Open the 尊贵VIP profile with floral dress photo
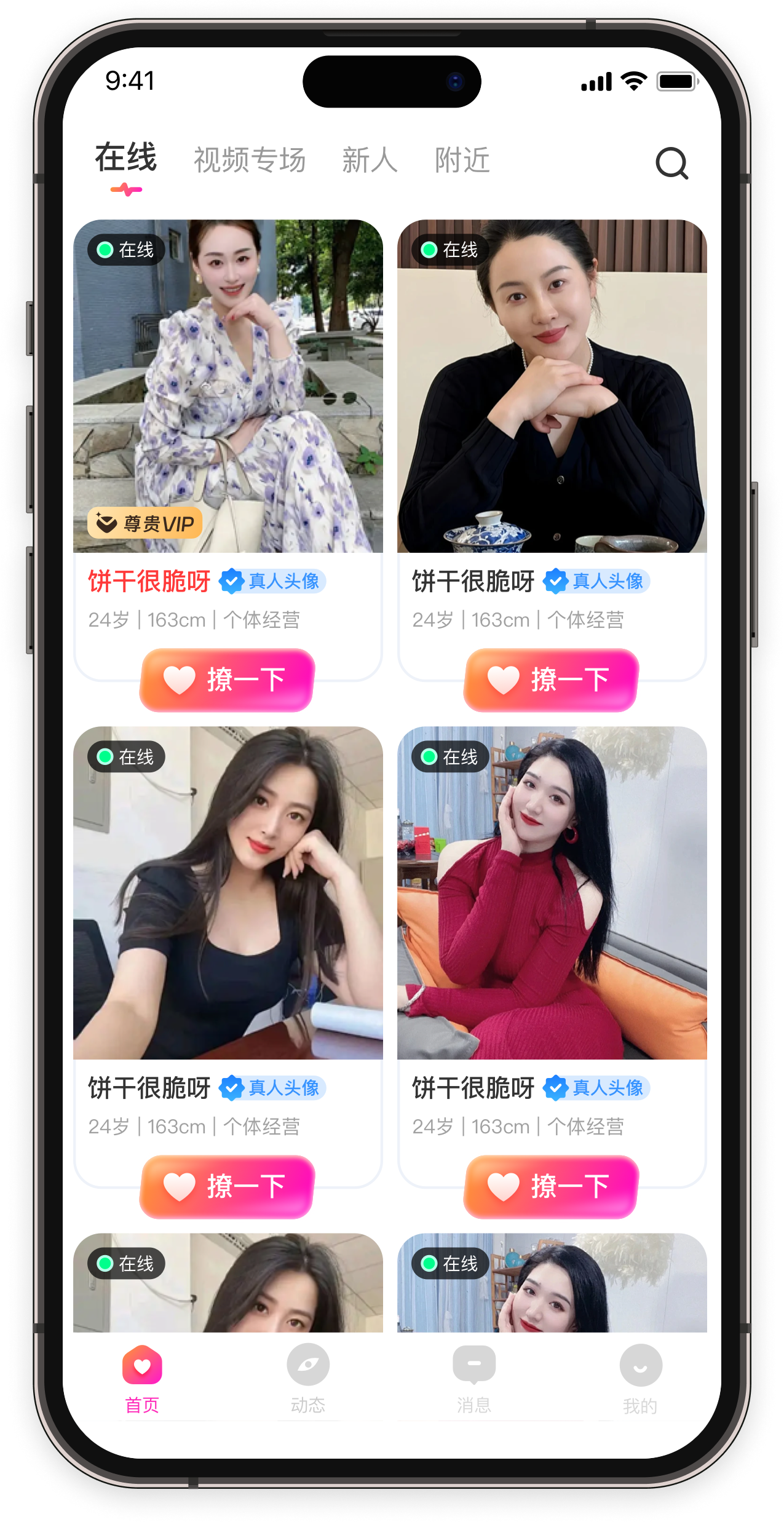Screen dimensions: 784x1522 [x=228, y=386]
